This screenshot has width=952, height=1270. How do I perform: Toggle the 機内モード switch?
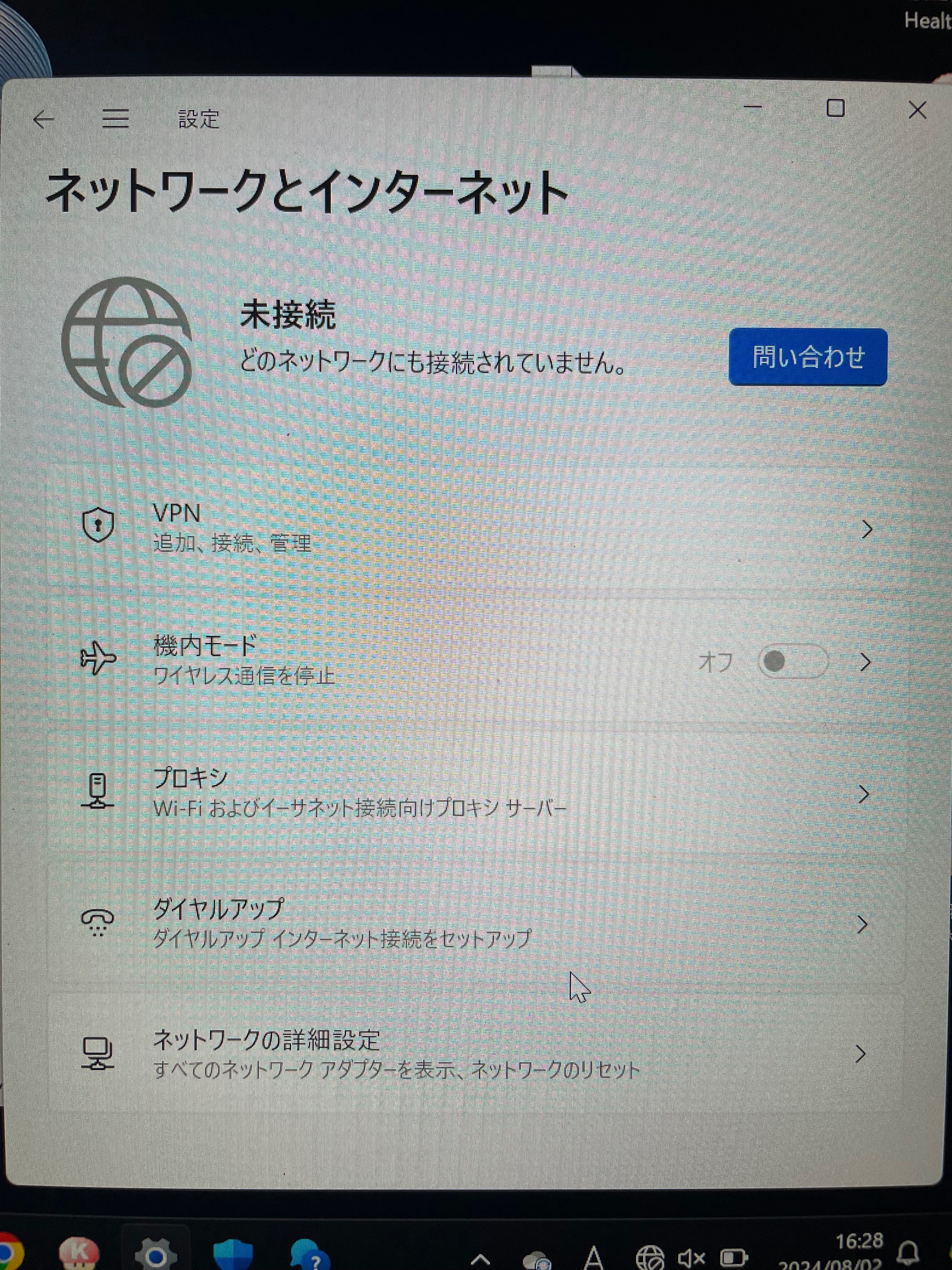(792, 662)
